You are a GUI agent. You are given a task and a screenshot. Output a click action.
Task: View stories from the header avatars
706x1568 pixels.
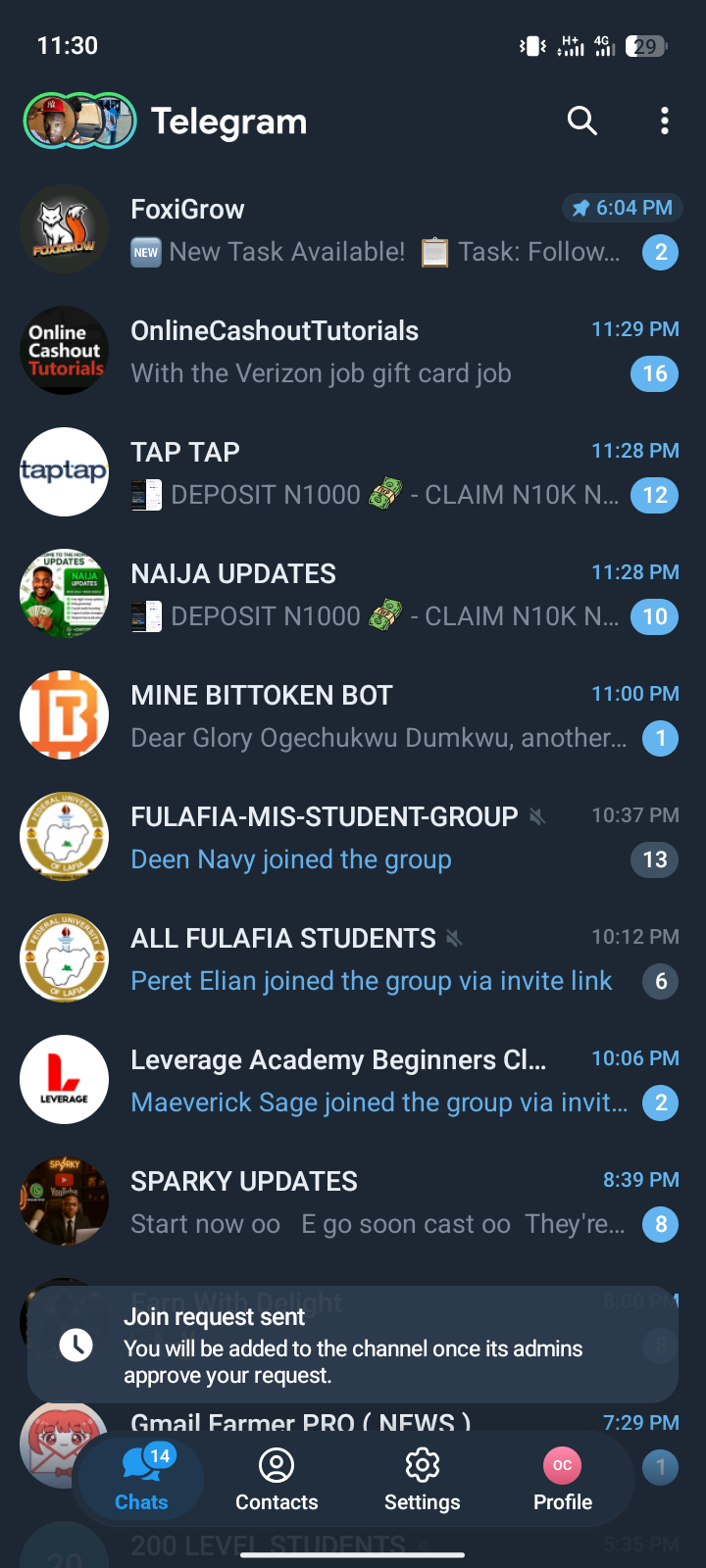pos(79,121)
